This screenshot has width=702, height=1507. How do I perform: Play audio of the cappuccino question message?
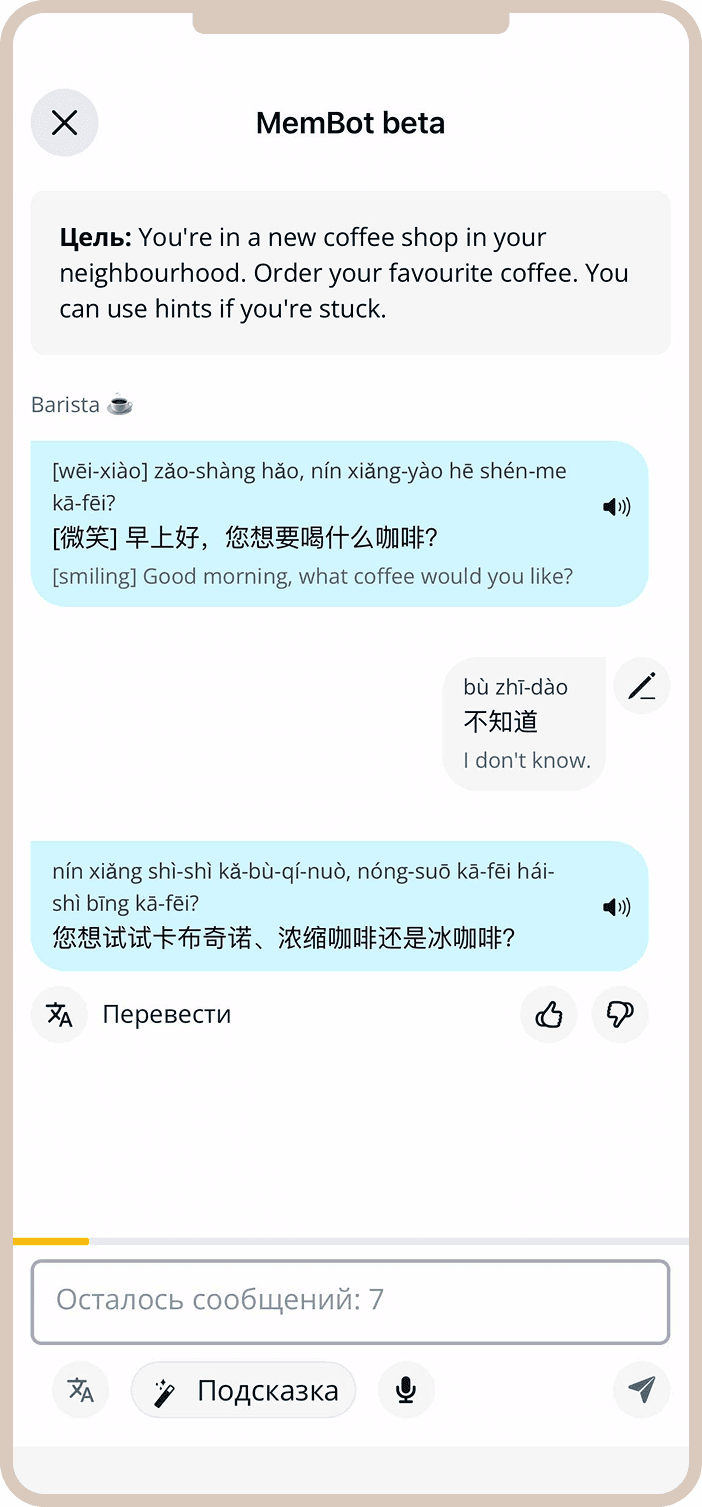616,907
